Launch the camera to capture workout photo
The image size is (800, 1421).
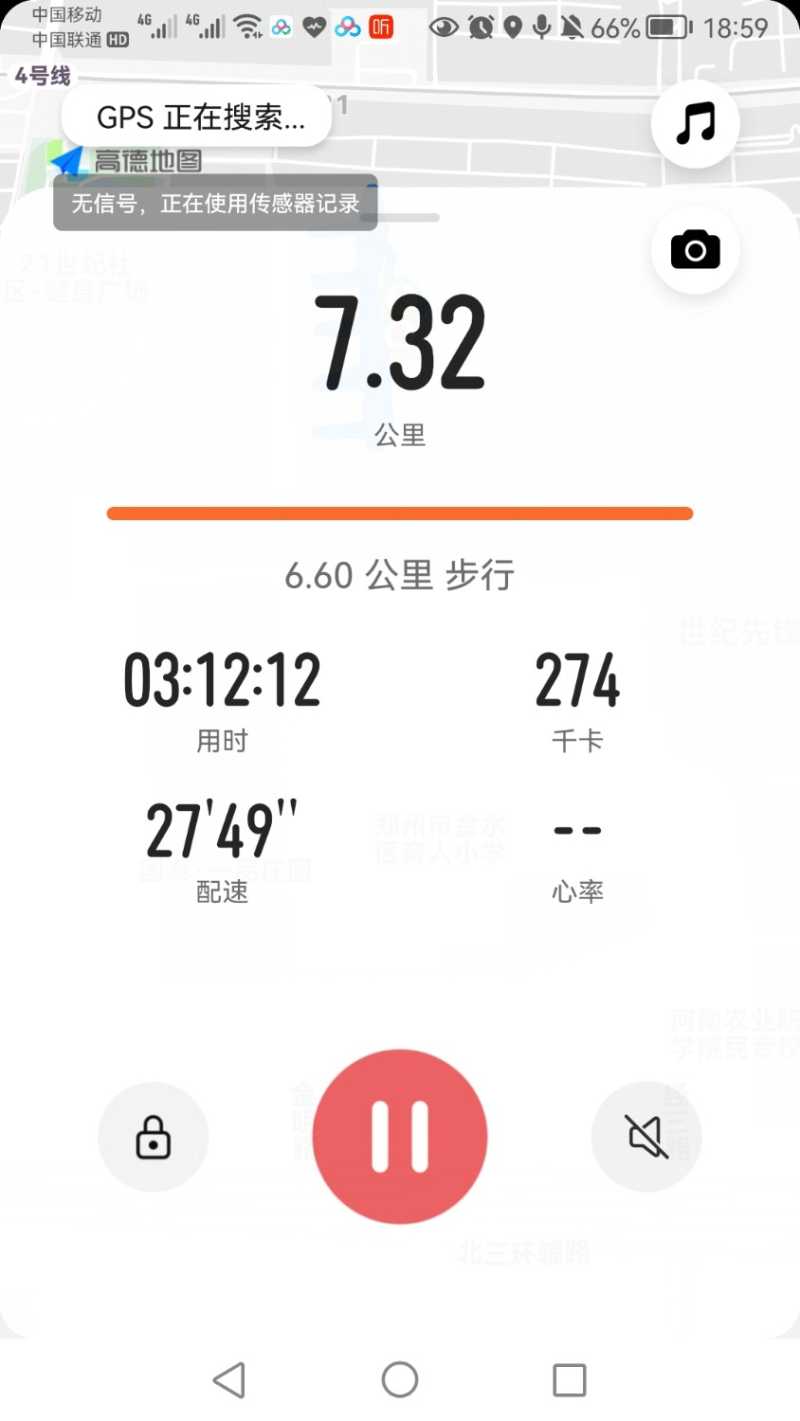tap(695, 250)
